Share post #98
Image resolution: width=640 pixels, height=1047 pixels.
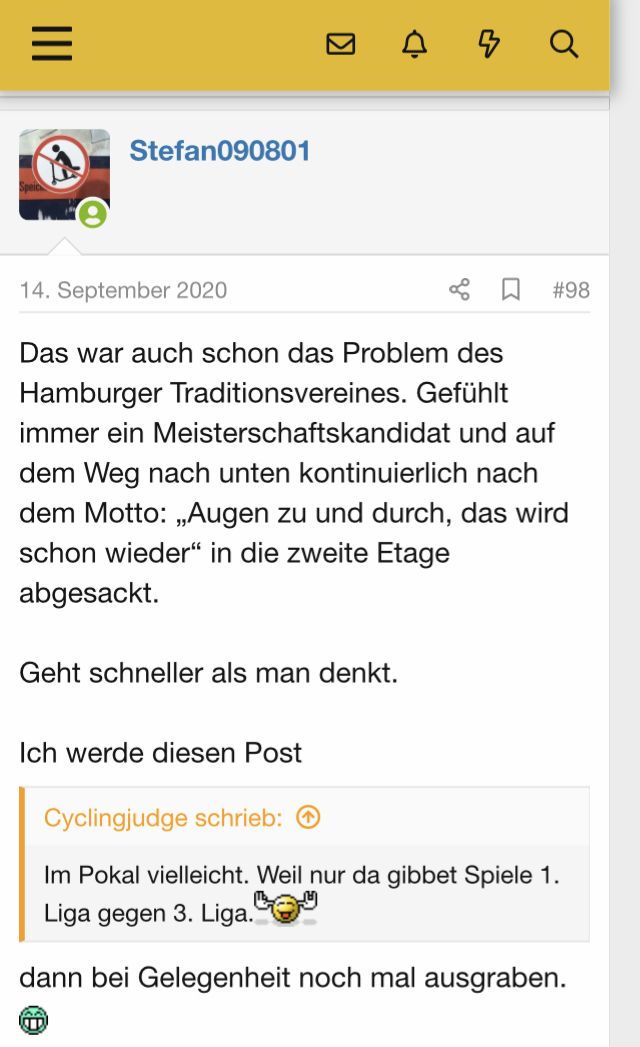pyautogui.click(x=459, y=290)
